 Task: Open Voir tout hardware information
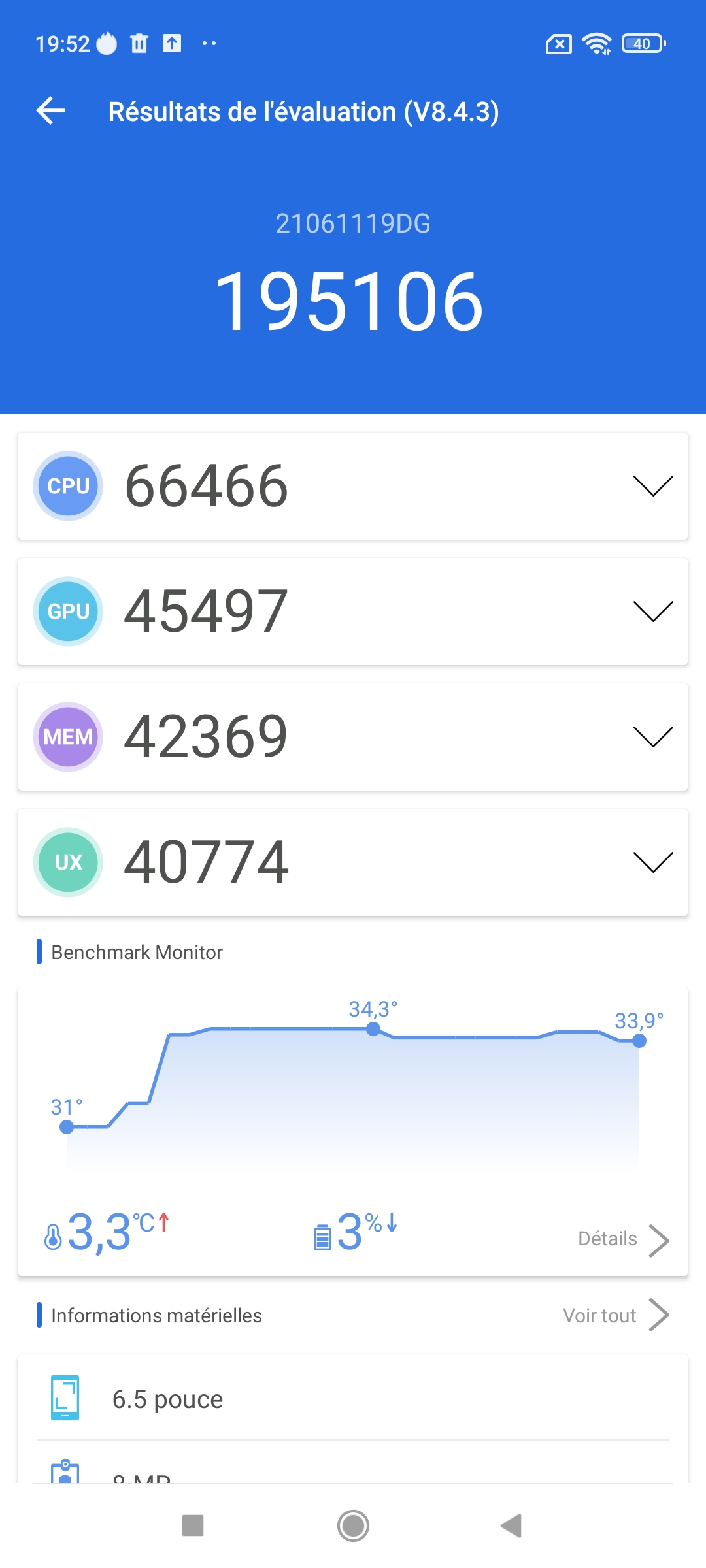[x=614, y=1315]
